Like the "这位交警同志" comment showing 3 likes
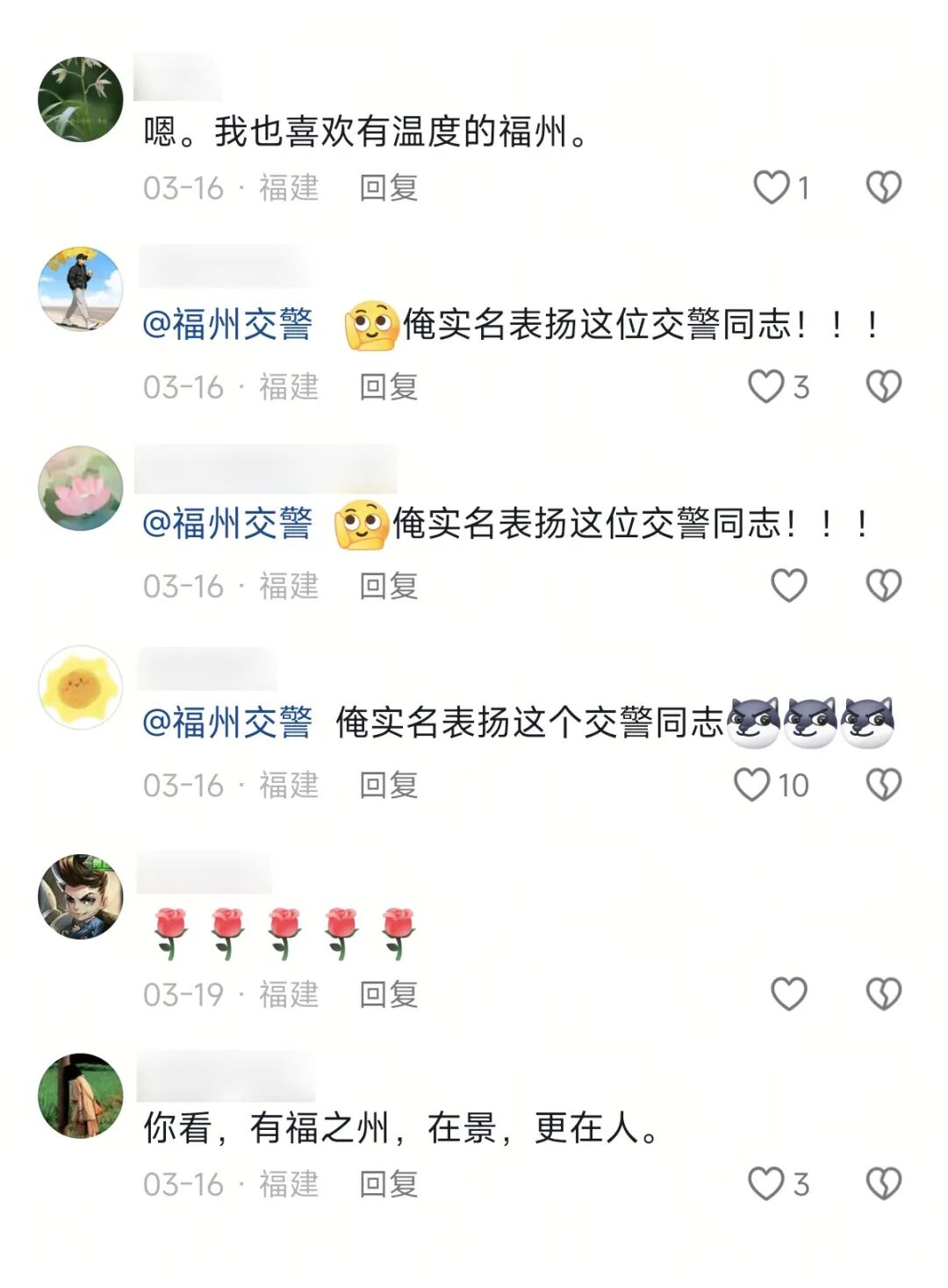 (x=765, y=386)
